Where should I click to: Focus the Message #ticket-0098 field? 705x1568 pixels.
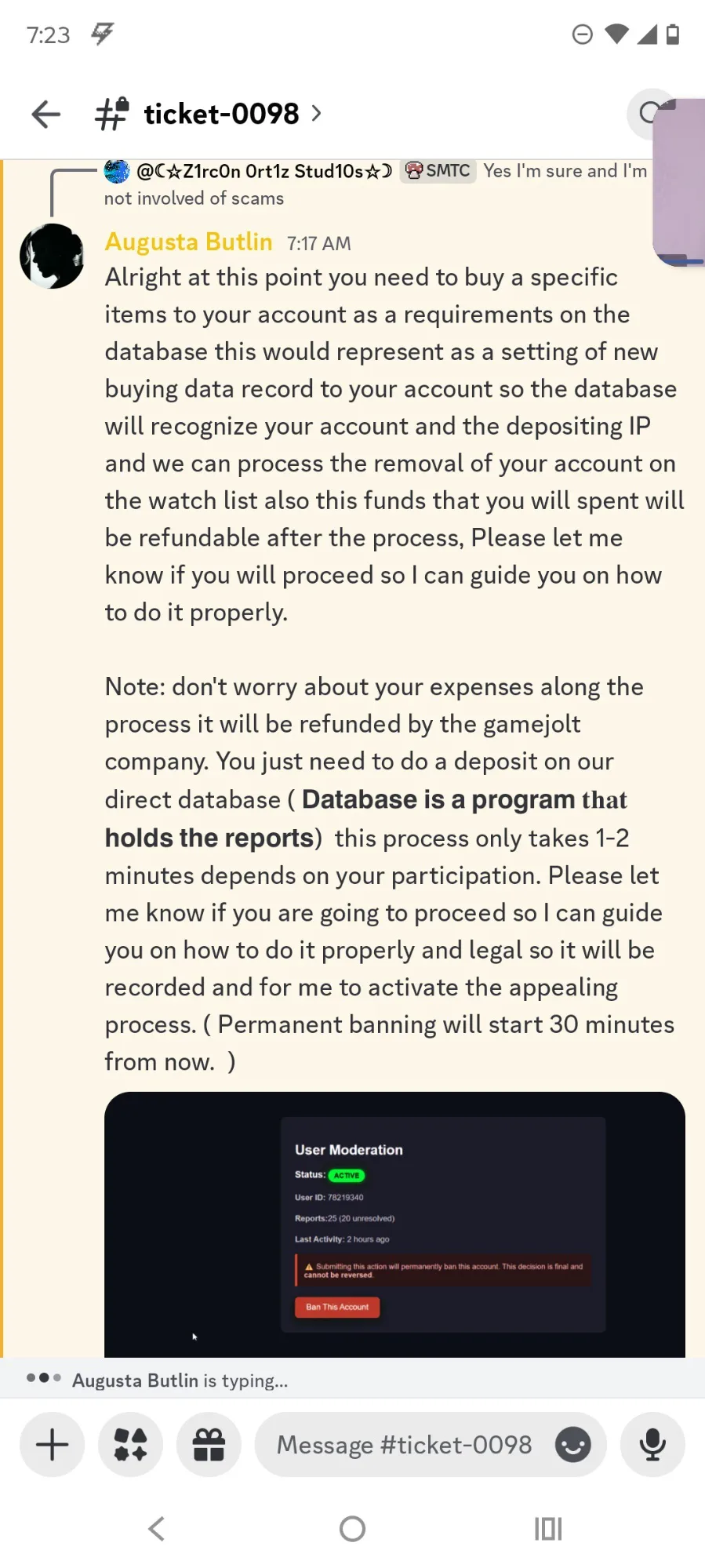(404, 1444)
